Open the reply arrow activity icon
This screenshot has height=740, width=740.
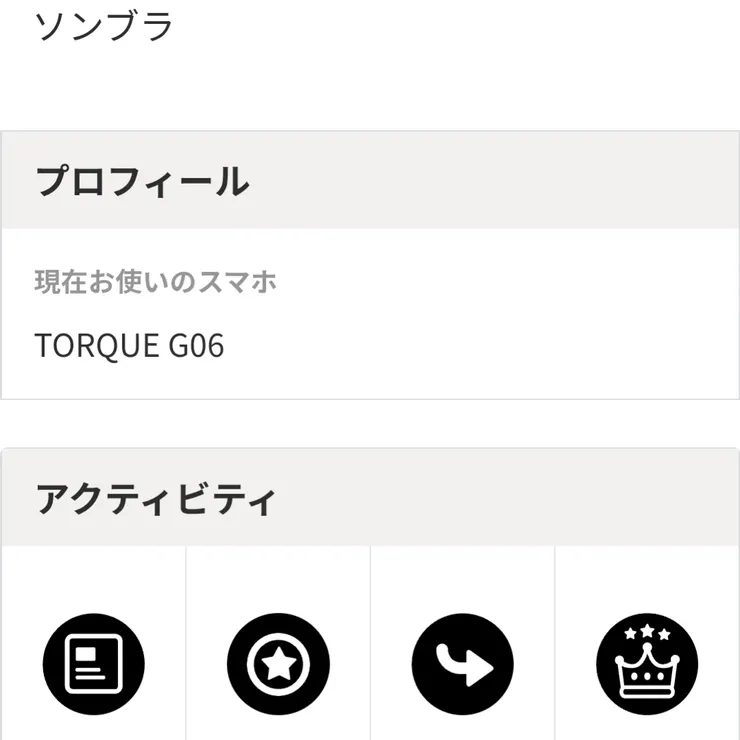point(462,664)
